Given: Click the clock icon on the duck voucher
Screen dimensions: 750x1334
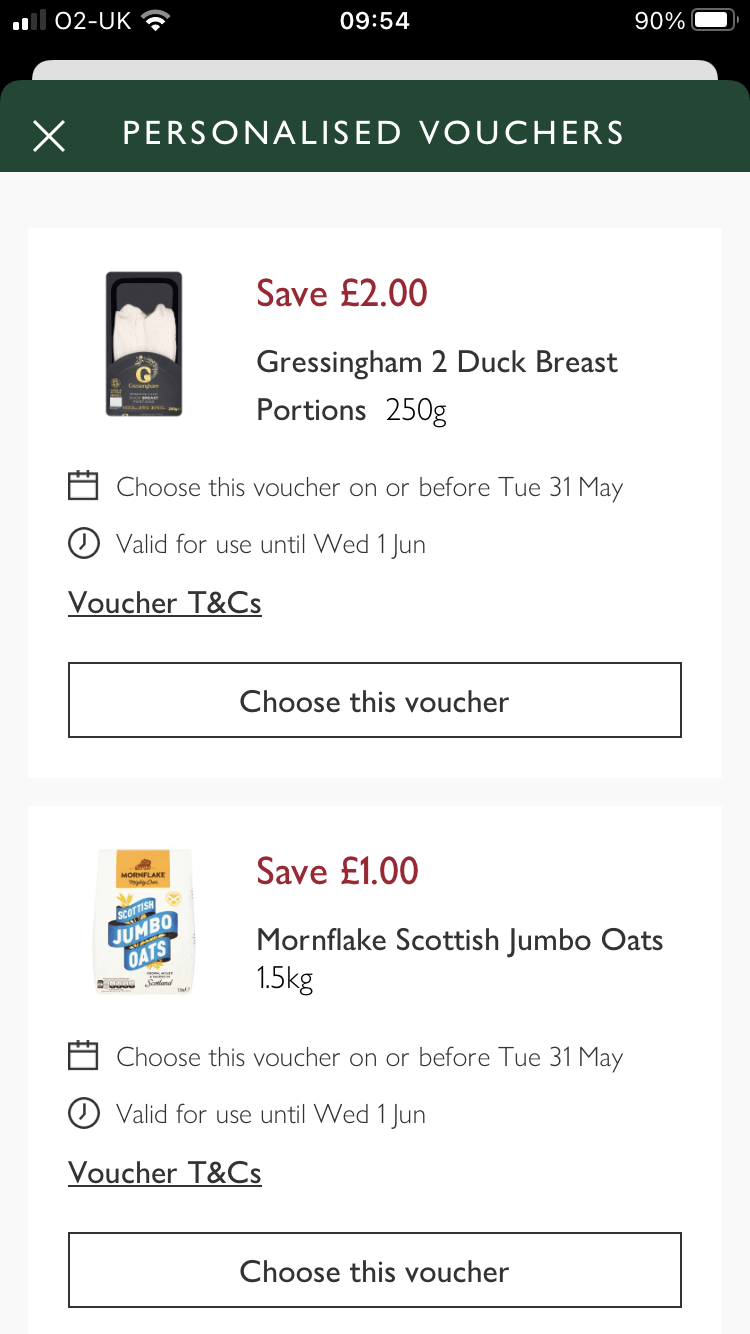Looking at the screenshot, I should (x=83, y=543).
